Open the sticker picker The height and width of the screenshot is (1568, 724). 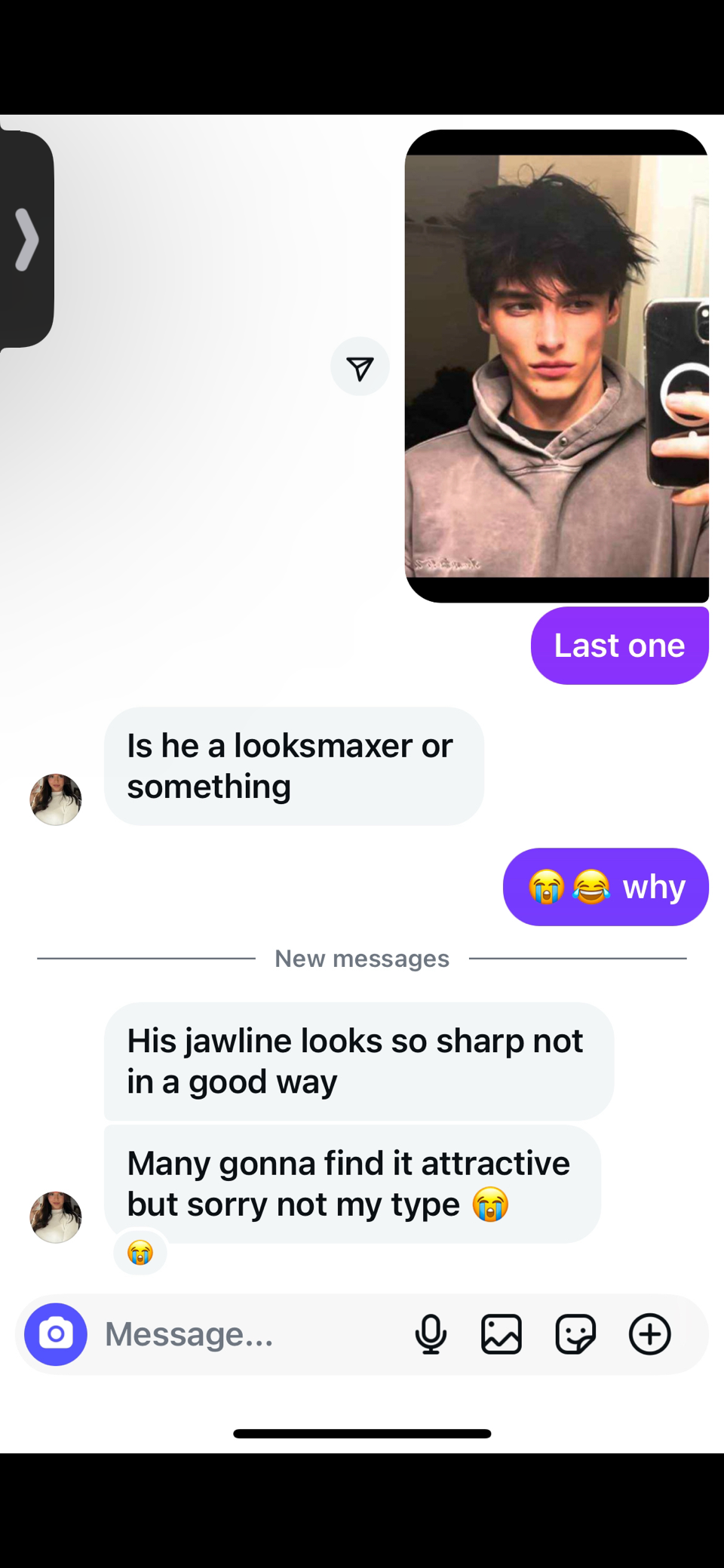coord(575,1334)
